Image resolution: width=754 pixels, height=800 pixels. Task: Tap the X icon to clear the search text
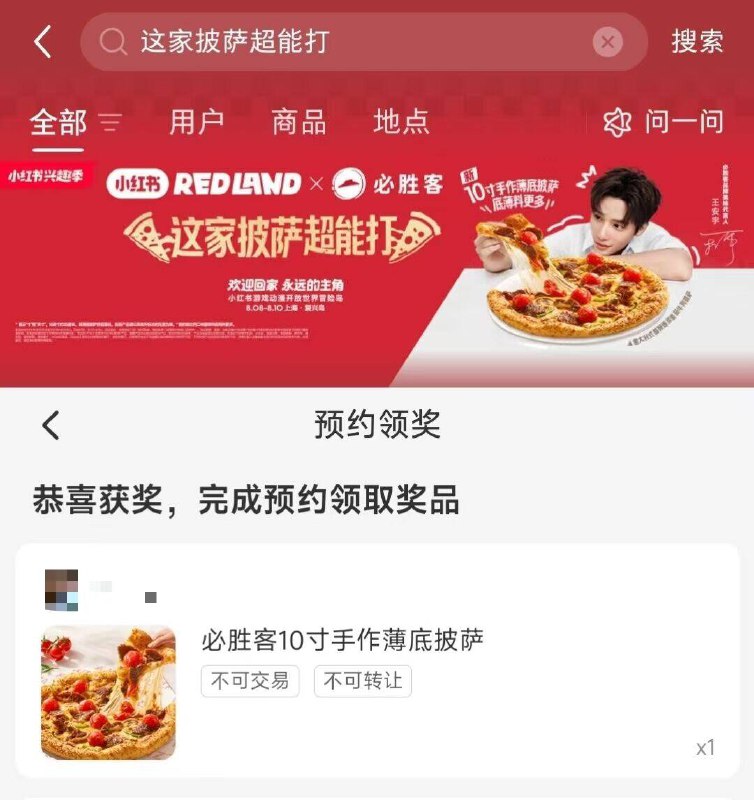[608, 41]
